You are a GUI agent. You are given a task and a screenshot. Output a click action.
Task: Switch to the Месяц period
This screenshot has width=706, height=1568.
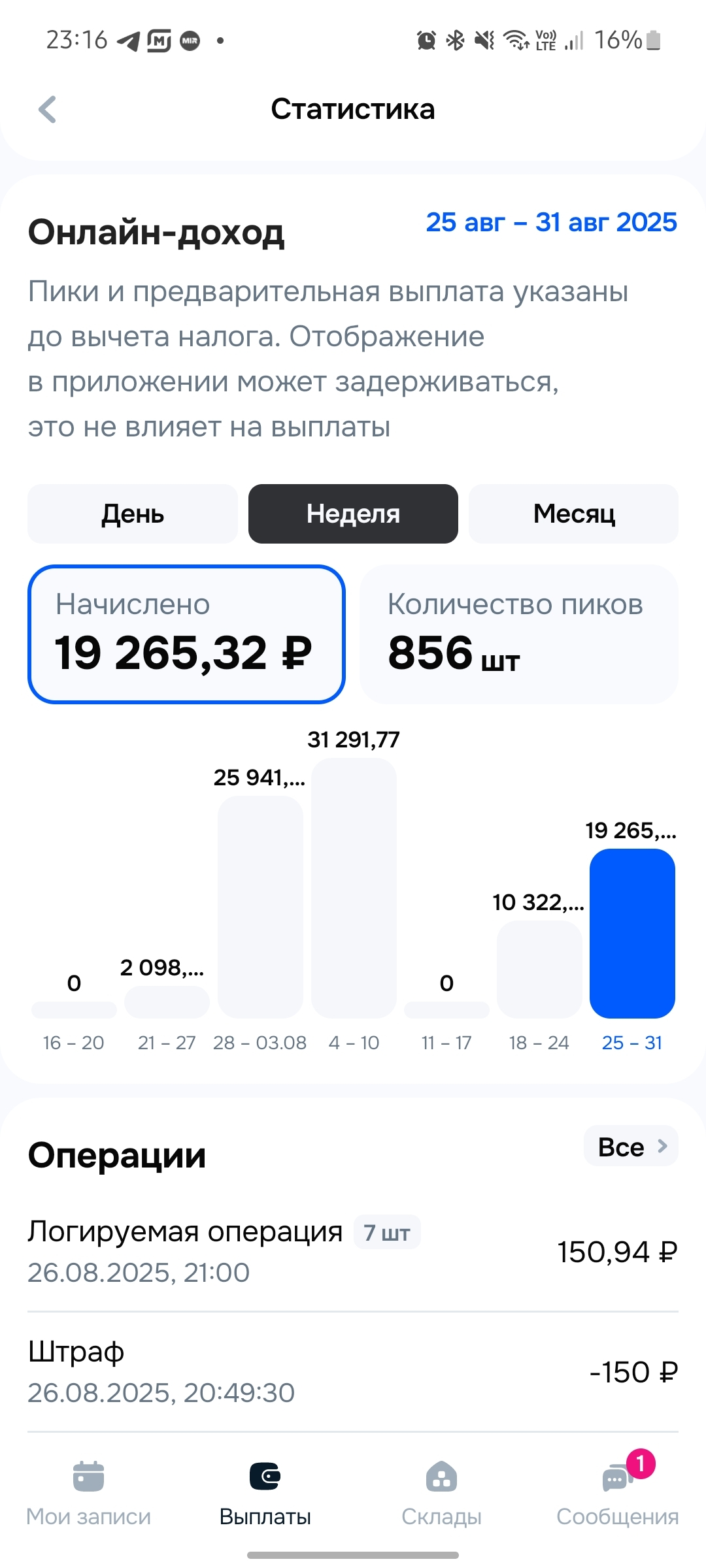click(573, 514)
